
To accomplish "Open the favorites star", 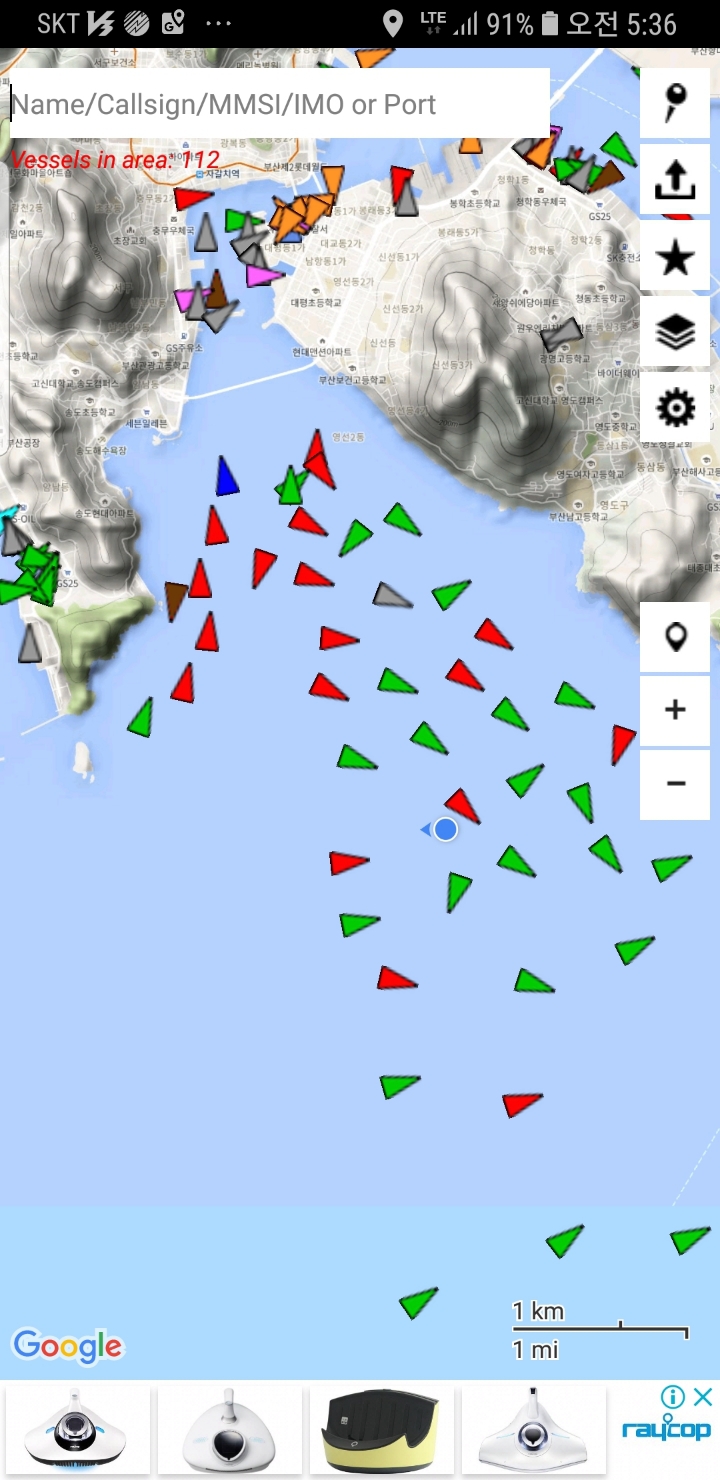I will point(675,258).
